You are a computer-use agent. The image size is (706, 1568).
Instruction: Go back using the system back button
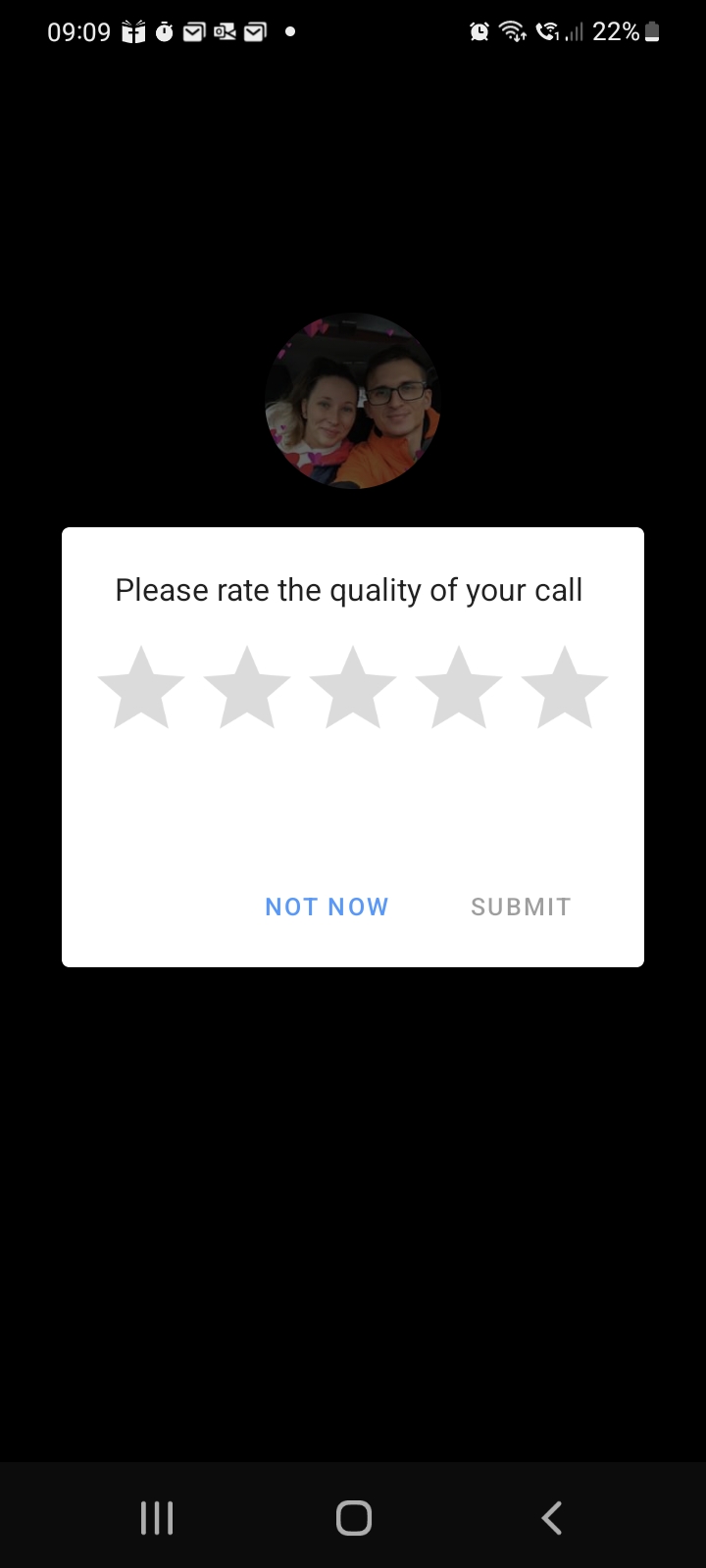coord(551,1518)
